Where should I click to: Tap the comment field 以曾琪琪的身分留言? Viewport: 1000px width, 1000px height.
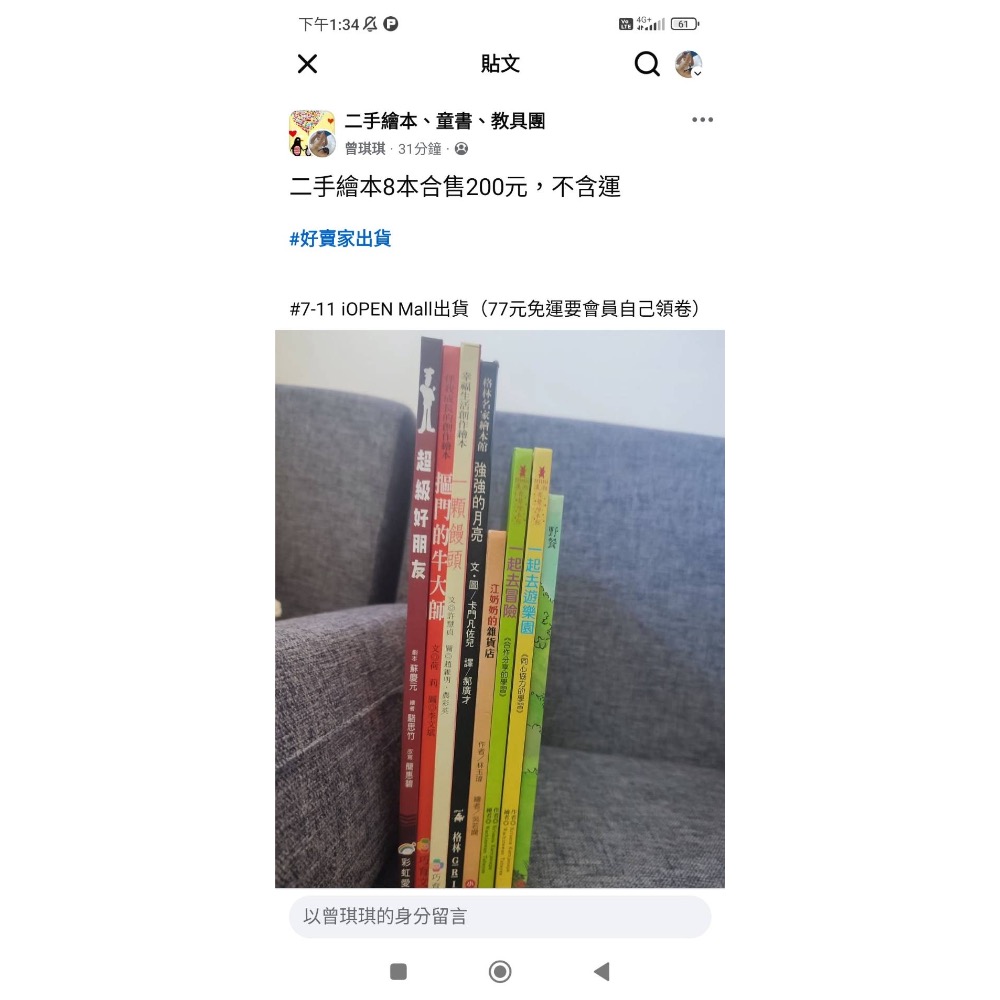click(x=500, y=916)
